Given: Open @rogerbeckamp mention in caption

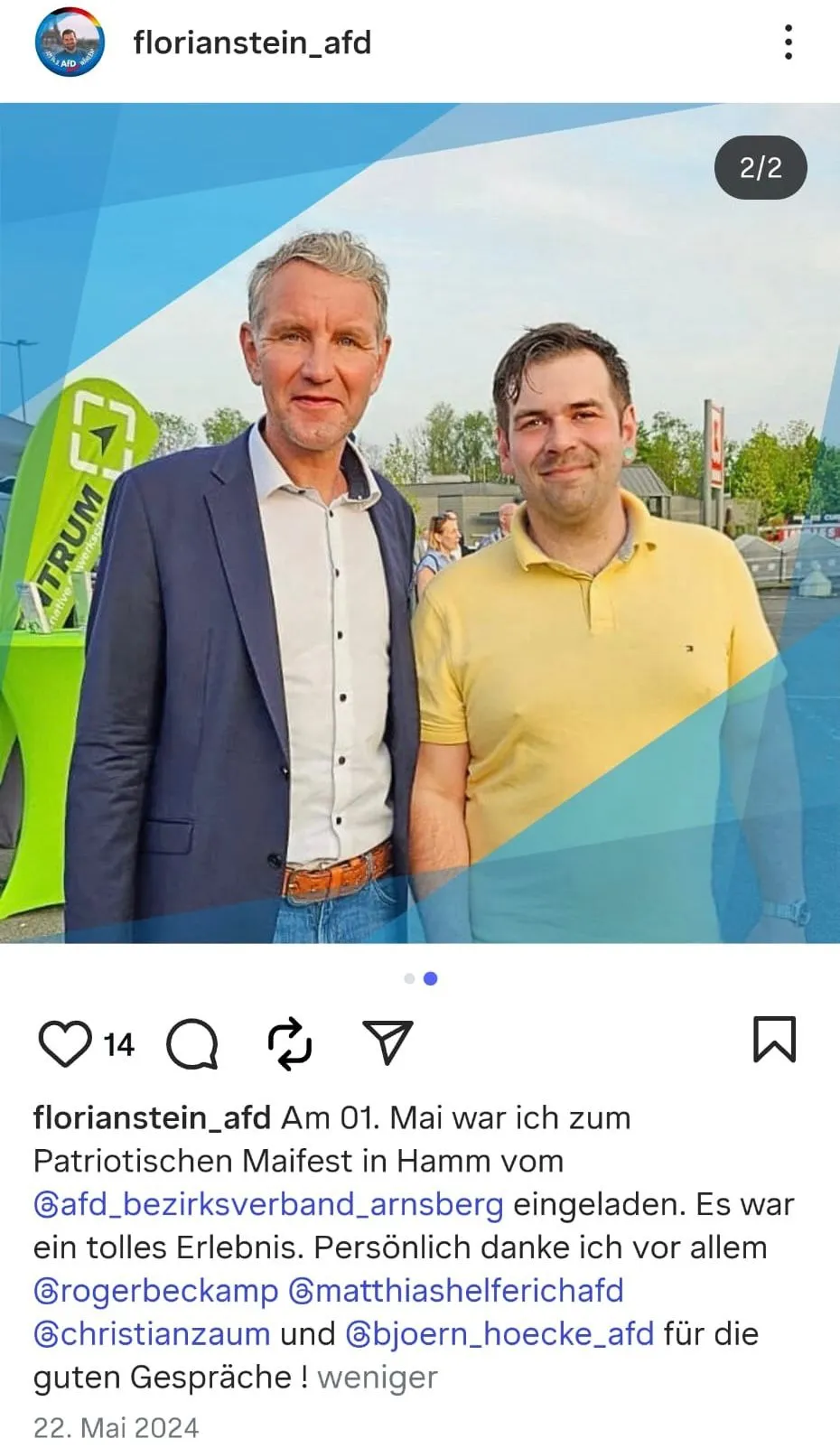Looking at the screenshot, I should click(x=155, y=1291).
